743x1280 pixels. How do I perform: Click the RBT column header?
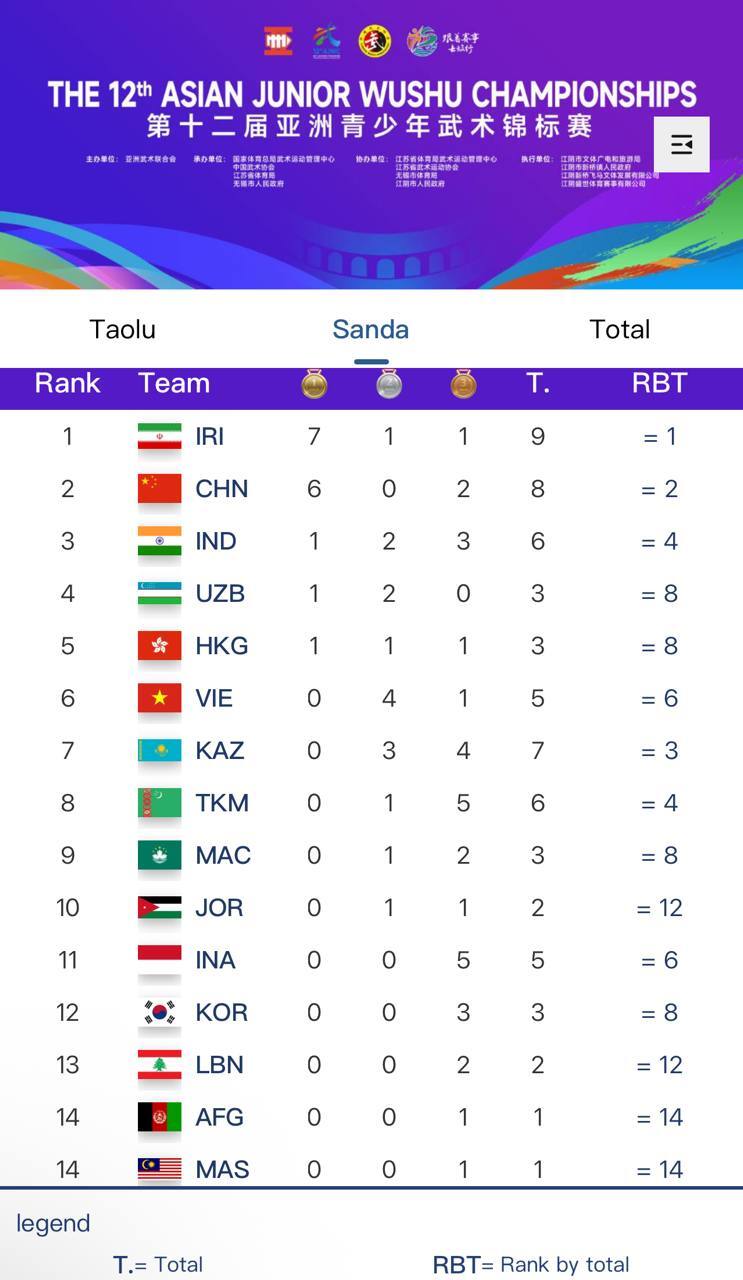(661, 382)
